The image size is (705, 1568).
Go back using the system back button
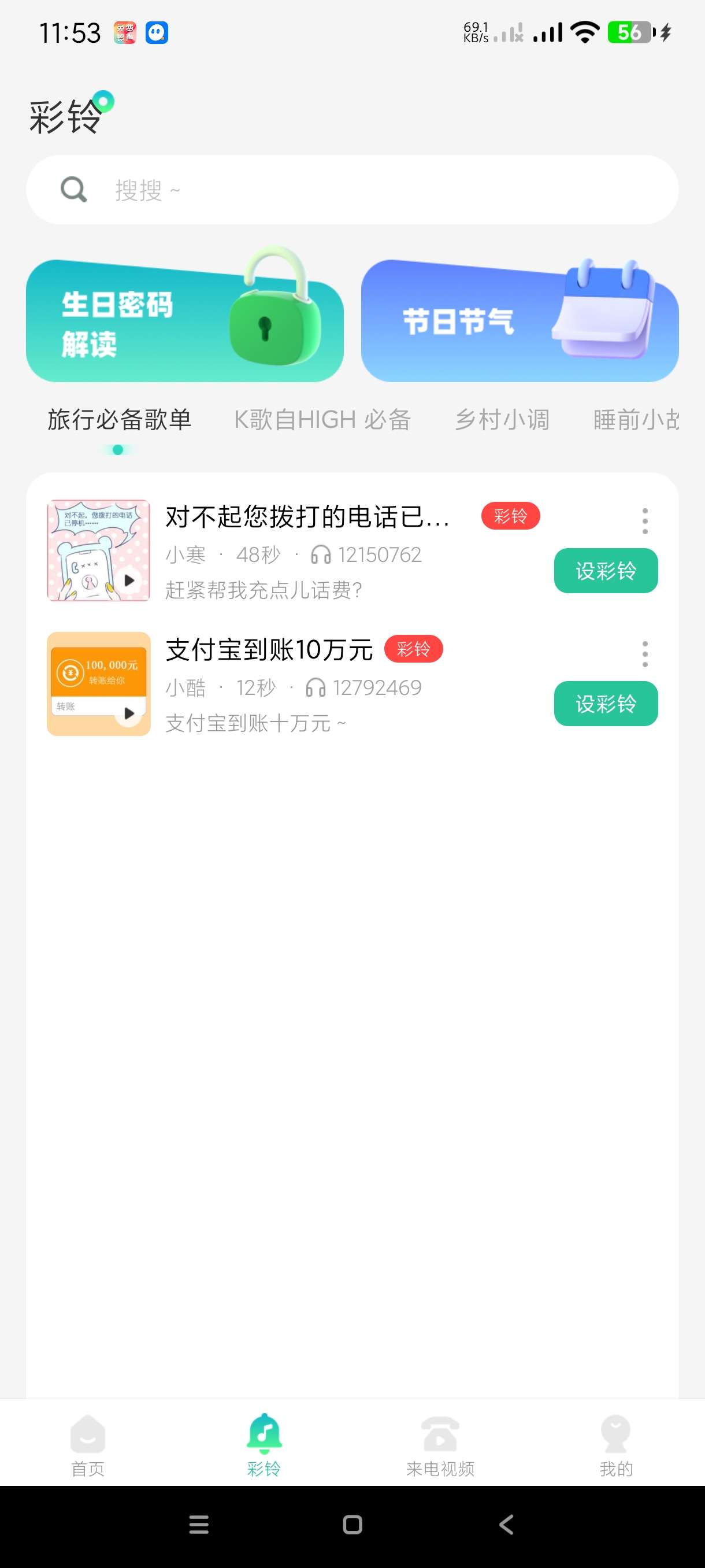click(506, 1525)
